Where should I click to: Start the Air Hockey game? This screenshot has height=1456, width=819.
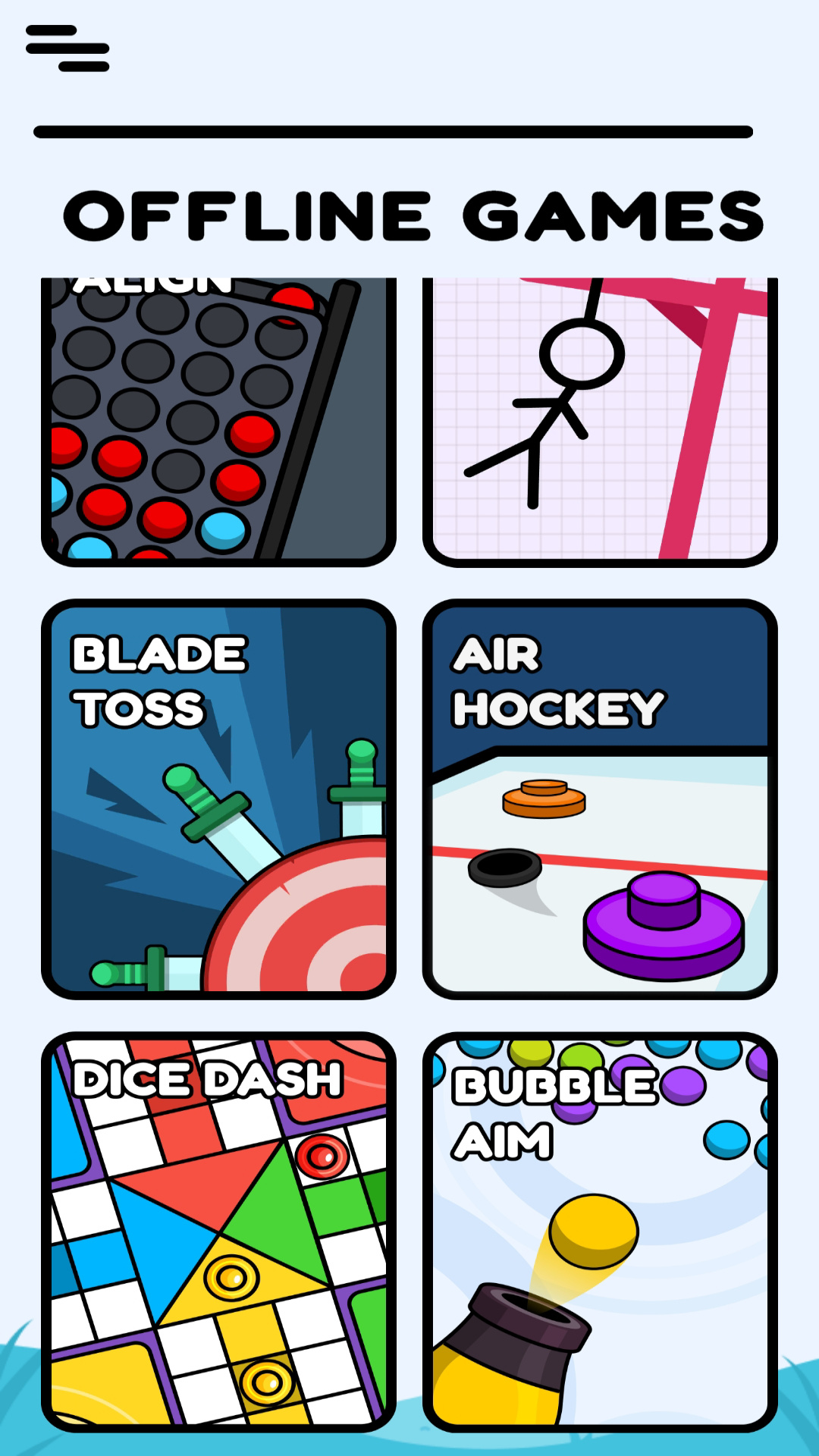[x=599, y=796]
